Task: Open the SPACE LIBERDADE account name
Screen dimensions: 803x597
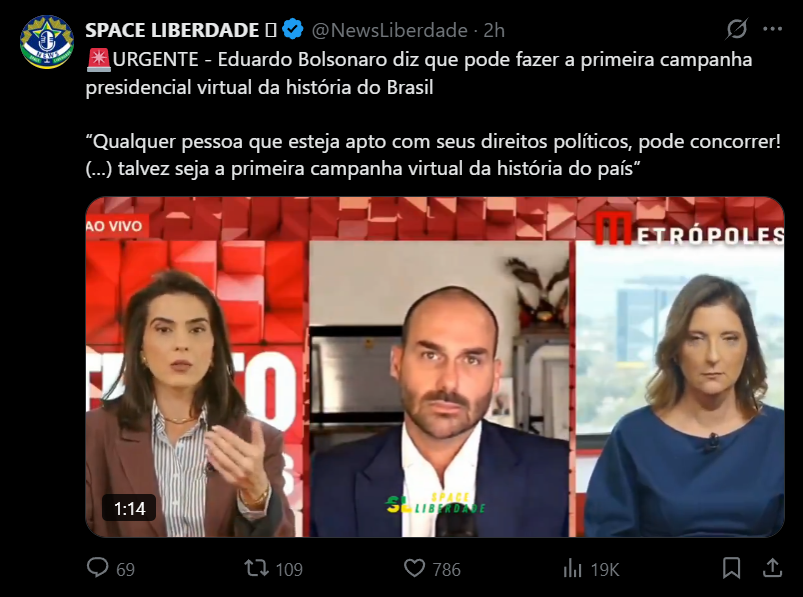Action: pyautogui.click(x=172, y=29)
